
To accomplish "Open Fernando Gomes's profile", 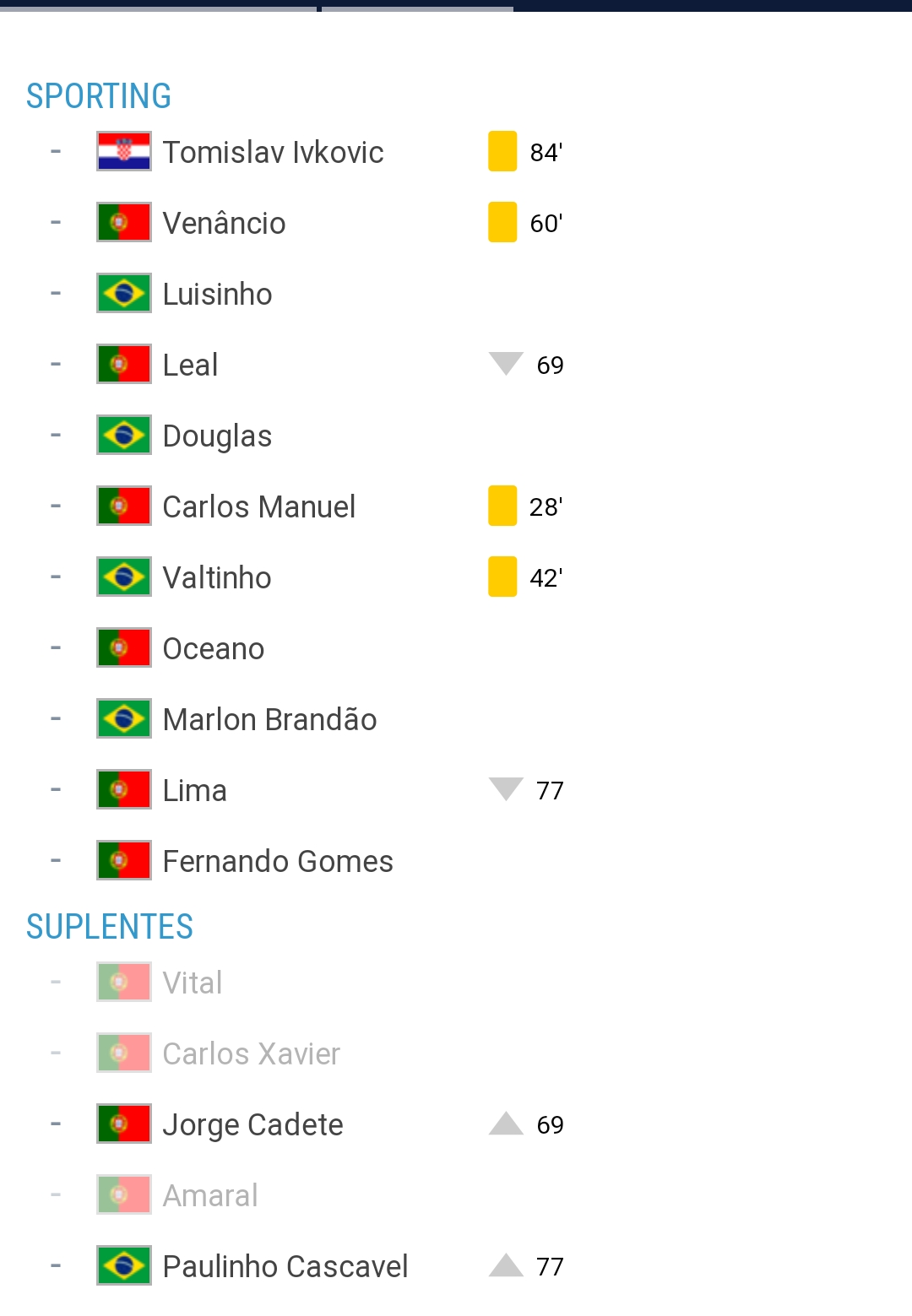I will click(x=278, y=862).
